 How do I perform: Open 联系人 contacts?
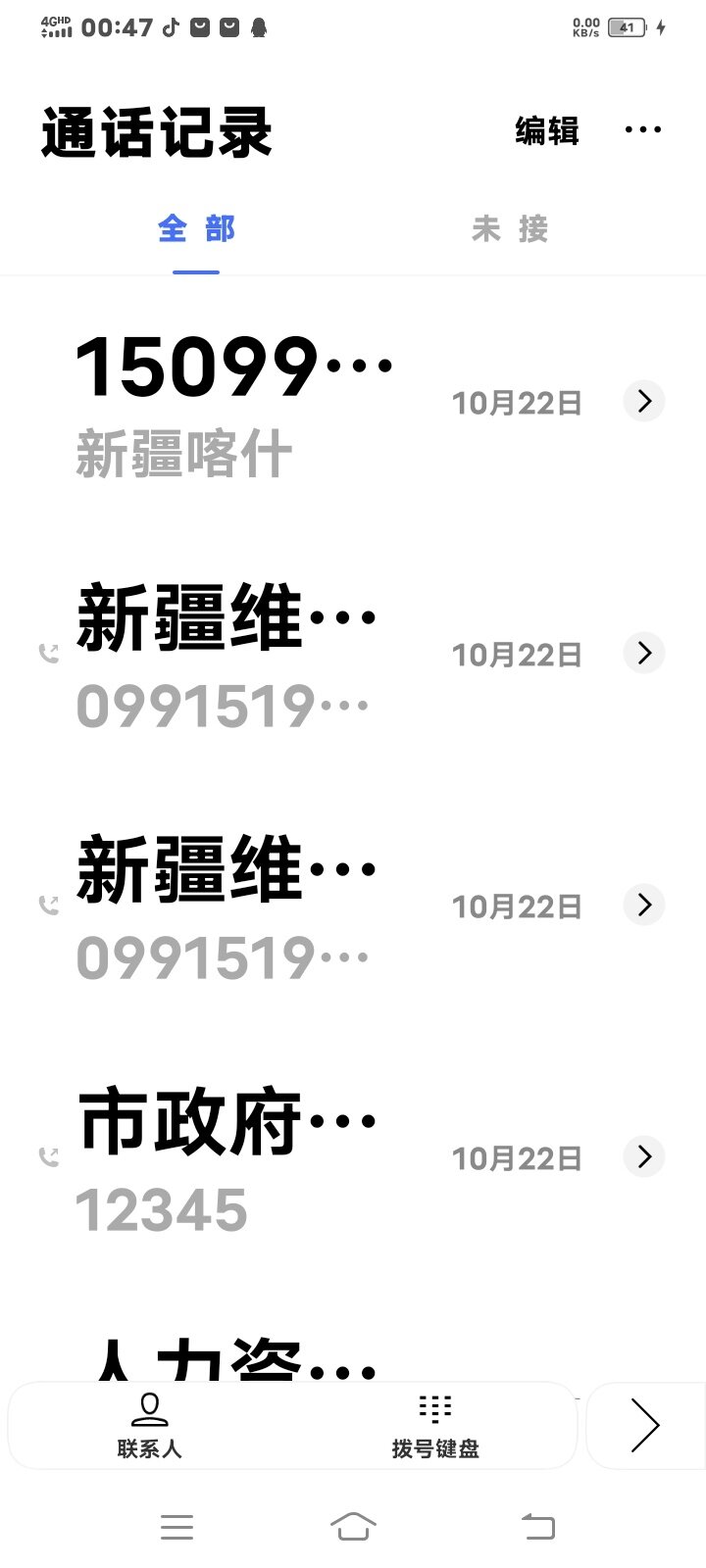coord(149,1426)
